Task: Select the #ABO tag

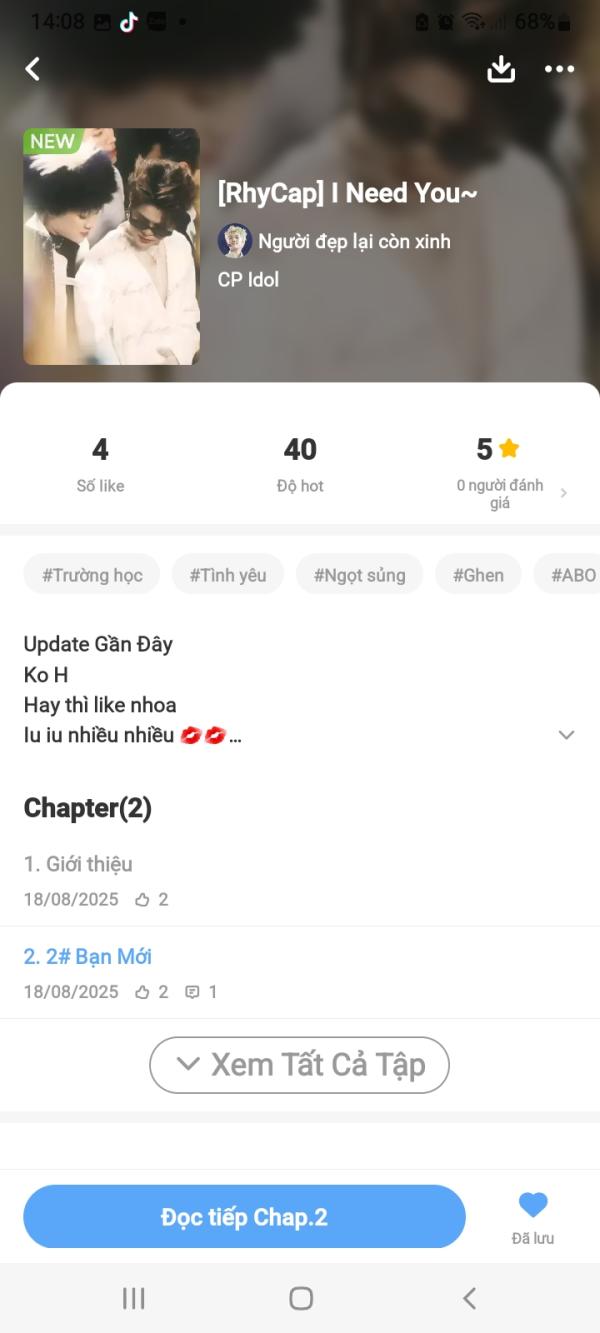Action: (572, 575)
